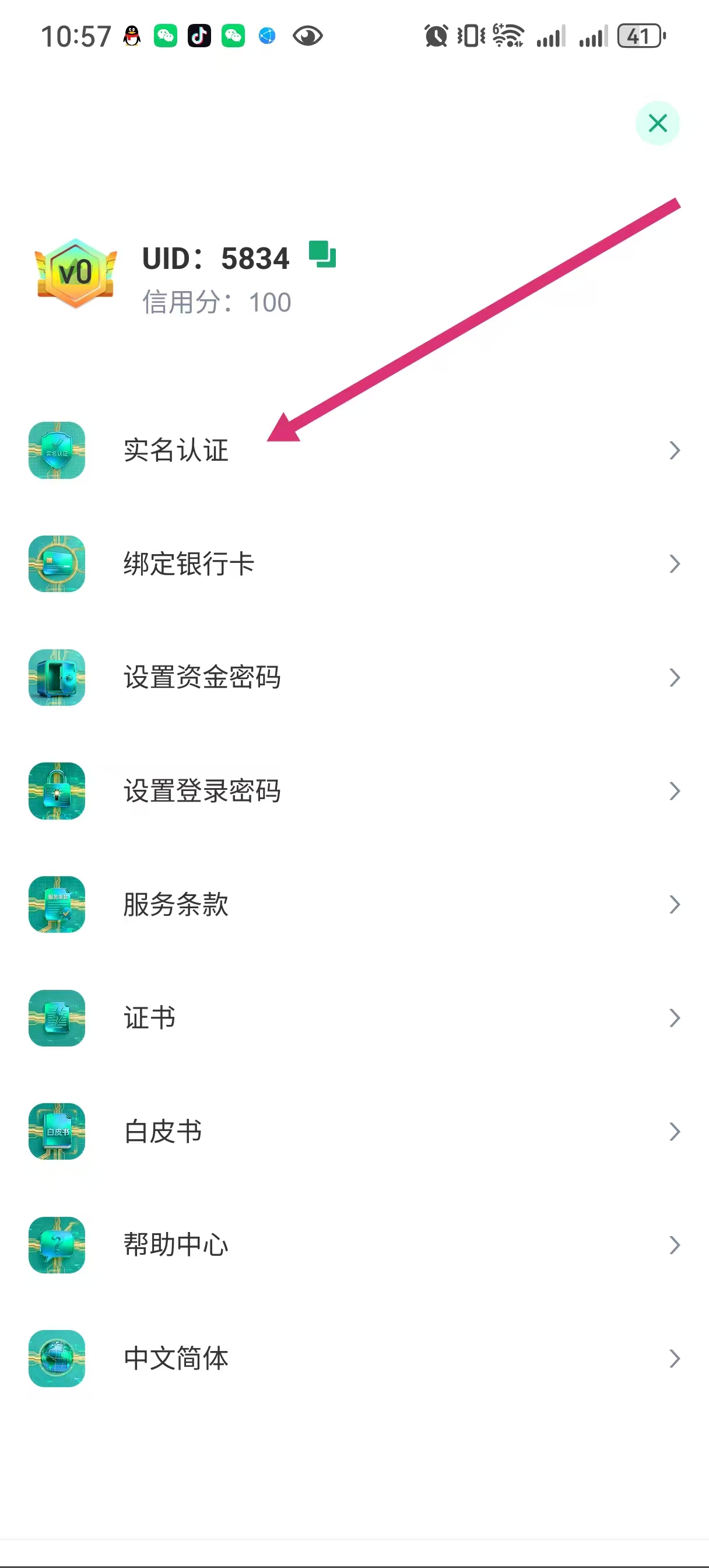Go to 绑定银行卡 bank card binding
709x1568 pixels.
189,563
